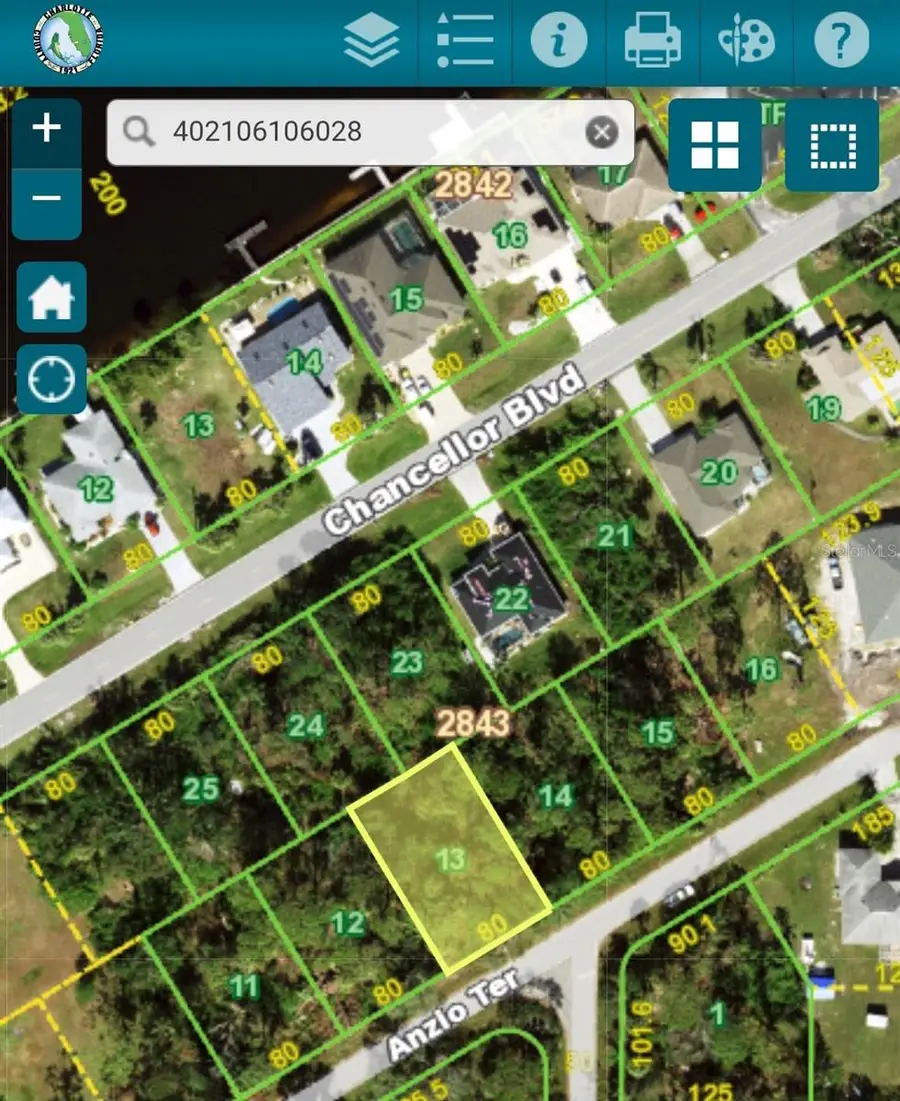Image resolution: width=900 pixels, height=1101 pixels.
Task: Open the map Legend list icon
Action: tap(463, 40)
